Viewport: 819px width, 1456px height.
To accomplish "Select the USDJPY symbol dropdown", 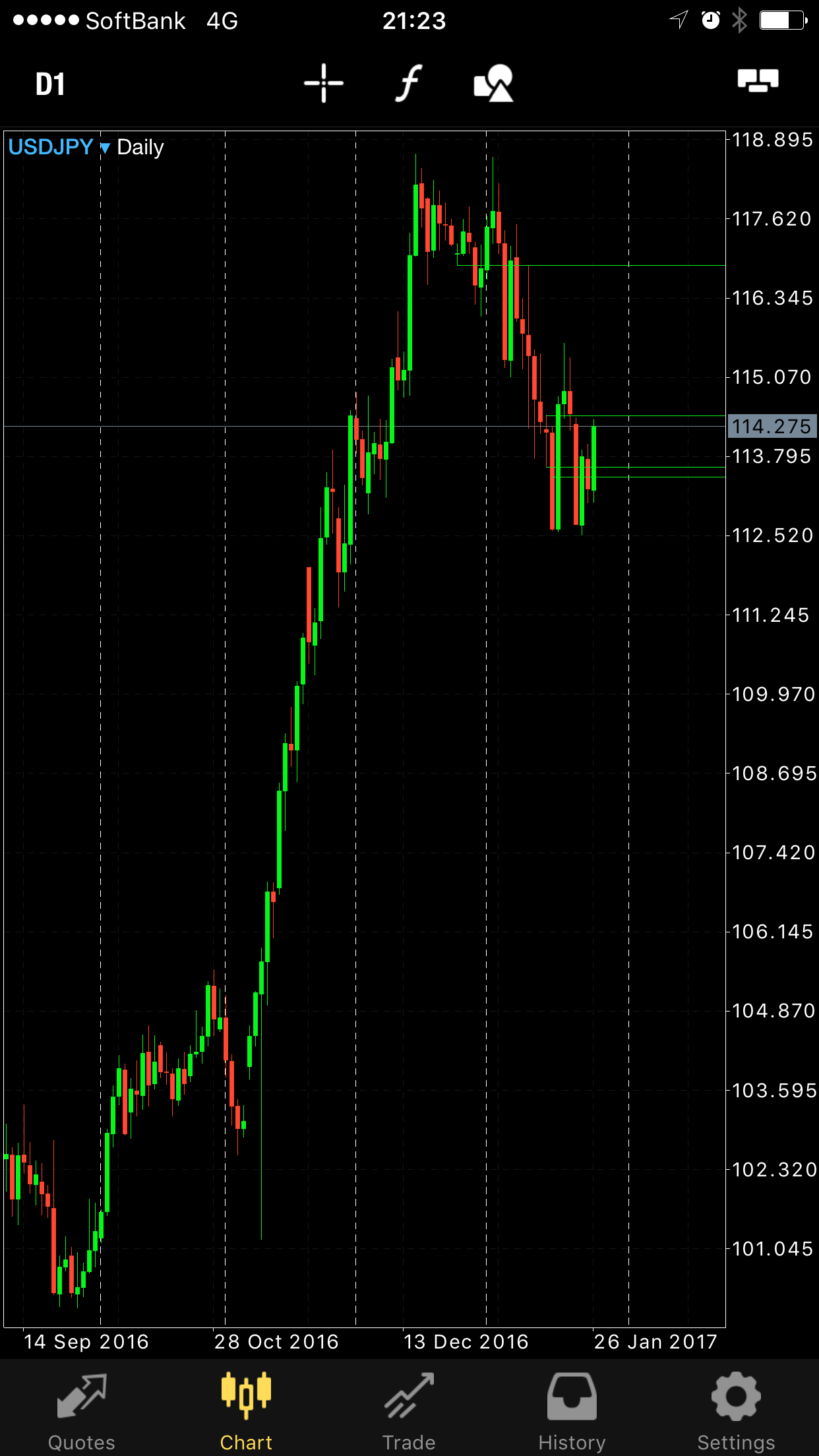I will 59,147.
